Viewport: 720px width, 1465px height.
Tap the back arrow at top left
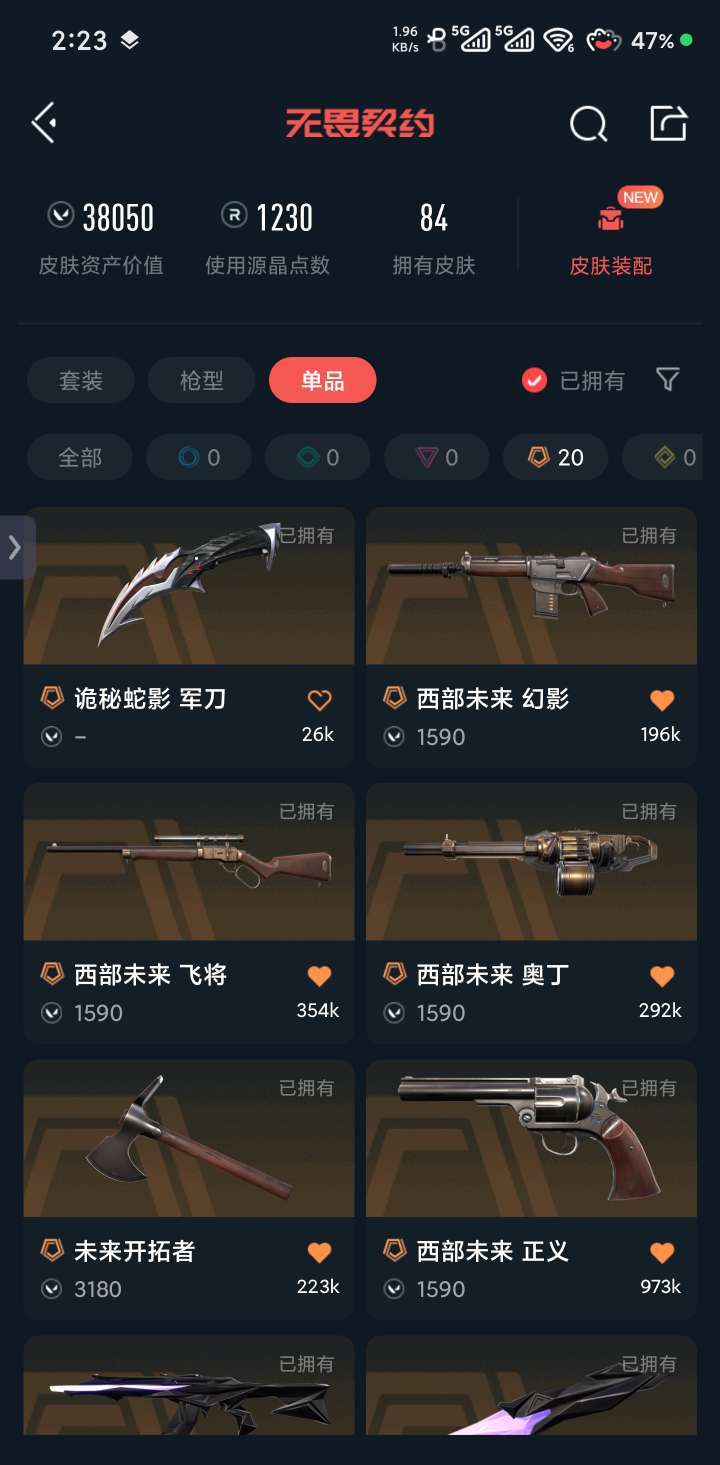42,121
